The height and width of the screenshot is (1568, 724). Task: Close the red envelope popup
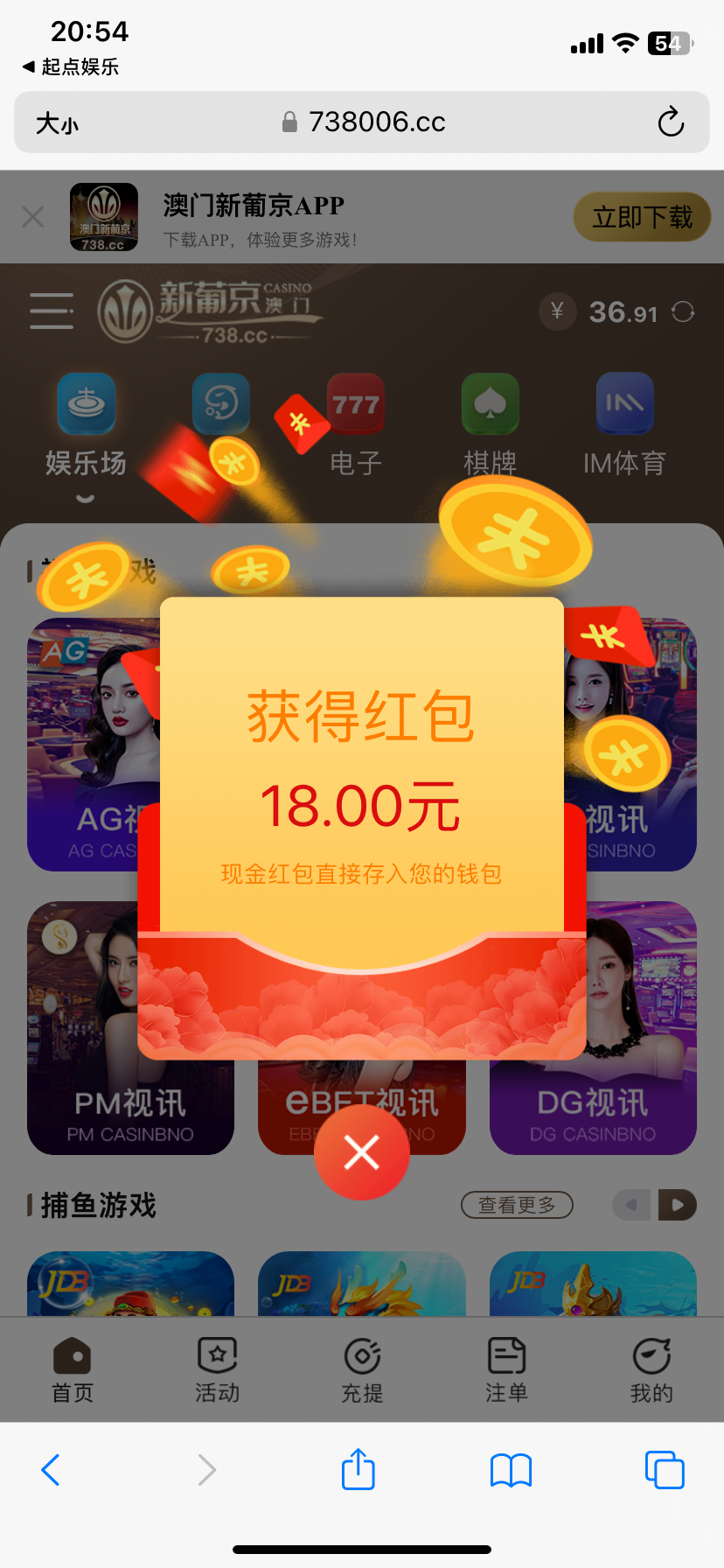361,1151
